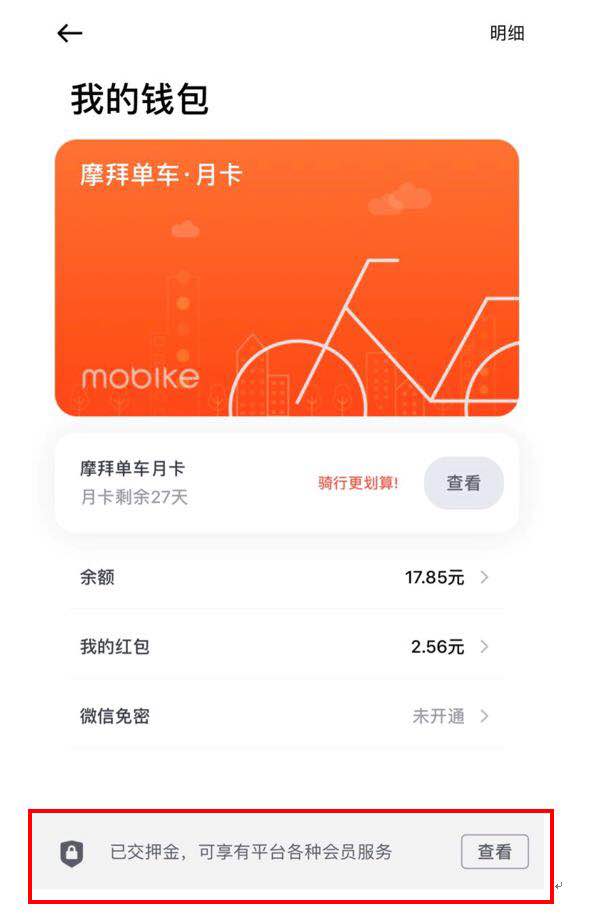Open 微信免密 setting

click(285, 716)
